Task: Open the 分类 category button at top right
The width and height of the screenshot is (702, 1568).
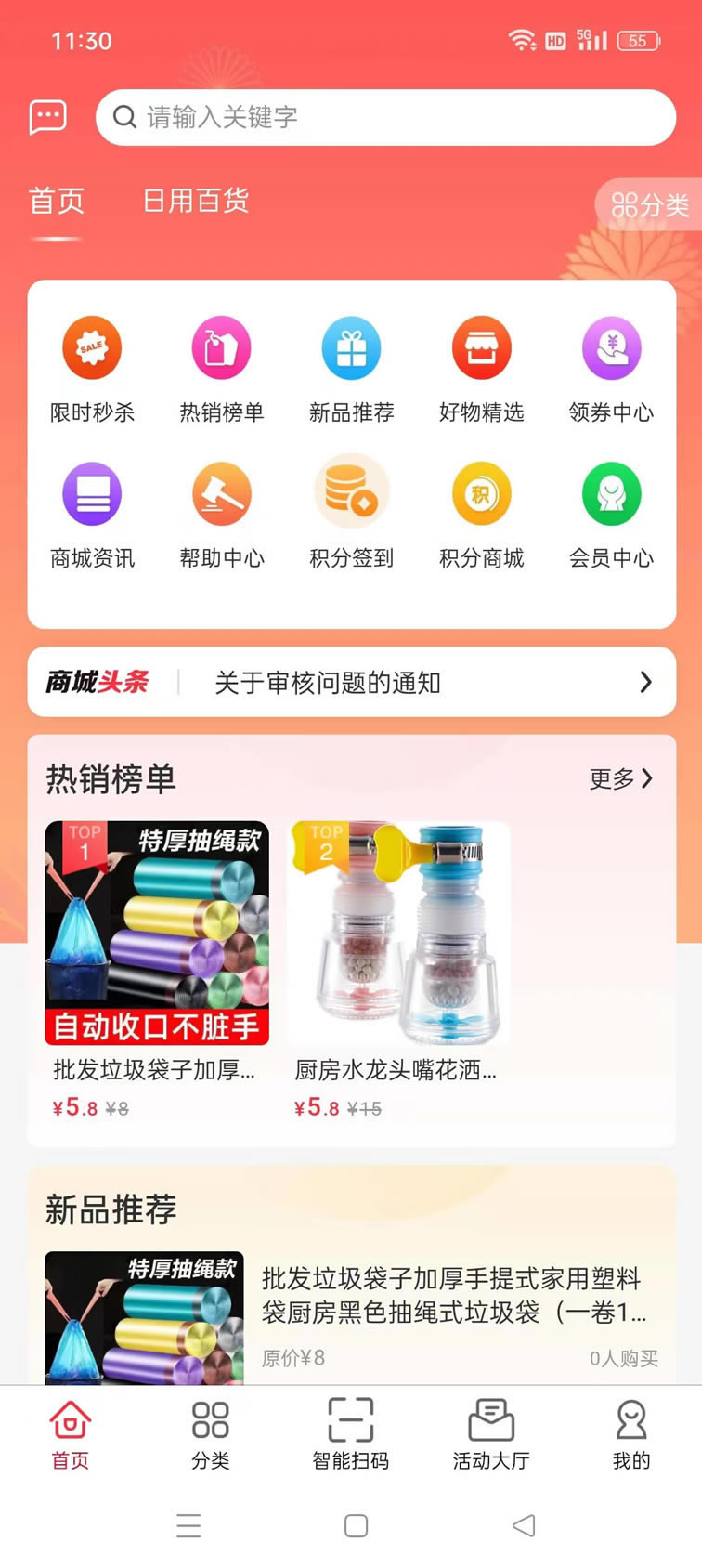Action: pyautogui.click(x=650, y=204)
